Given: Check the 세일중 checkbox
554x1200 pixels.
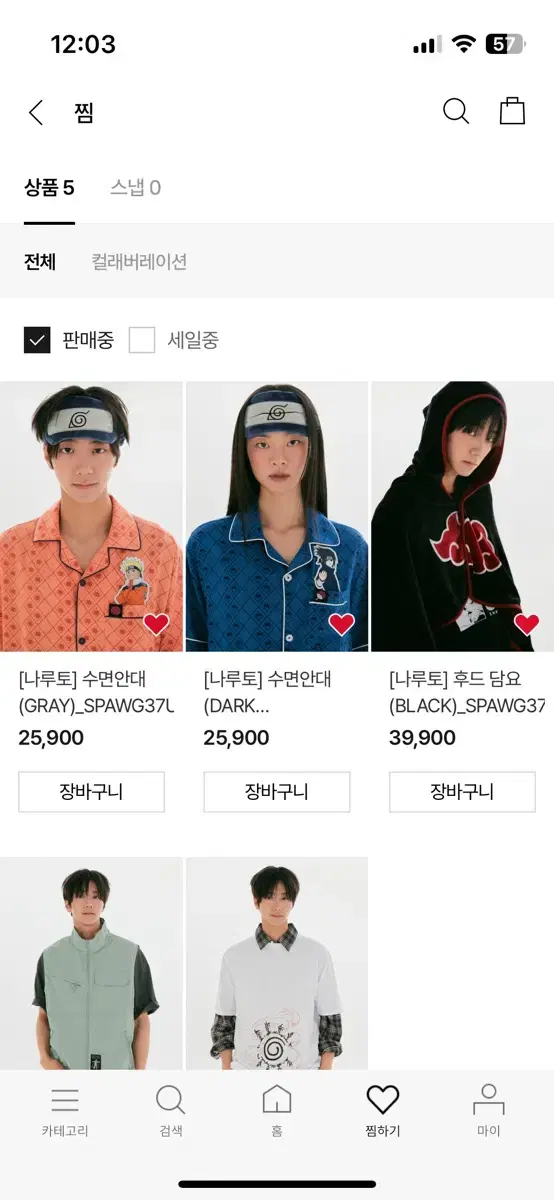Looking at the screenshot, I should 142,340.
